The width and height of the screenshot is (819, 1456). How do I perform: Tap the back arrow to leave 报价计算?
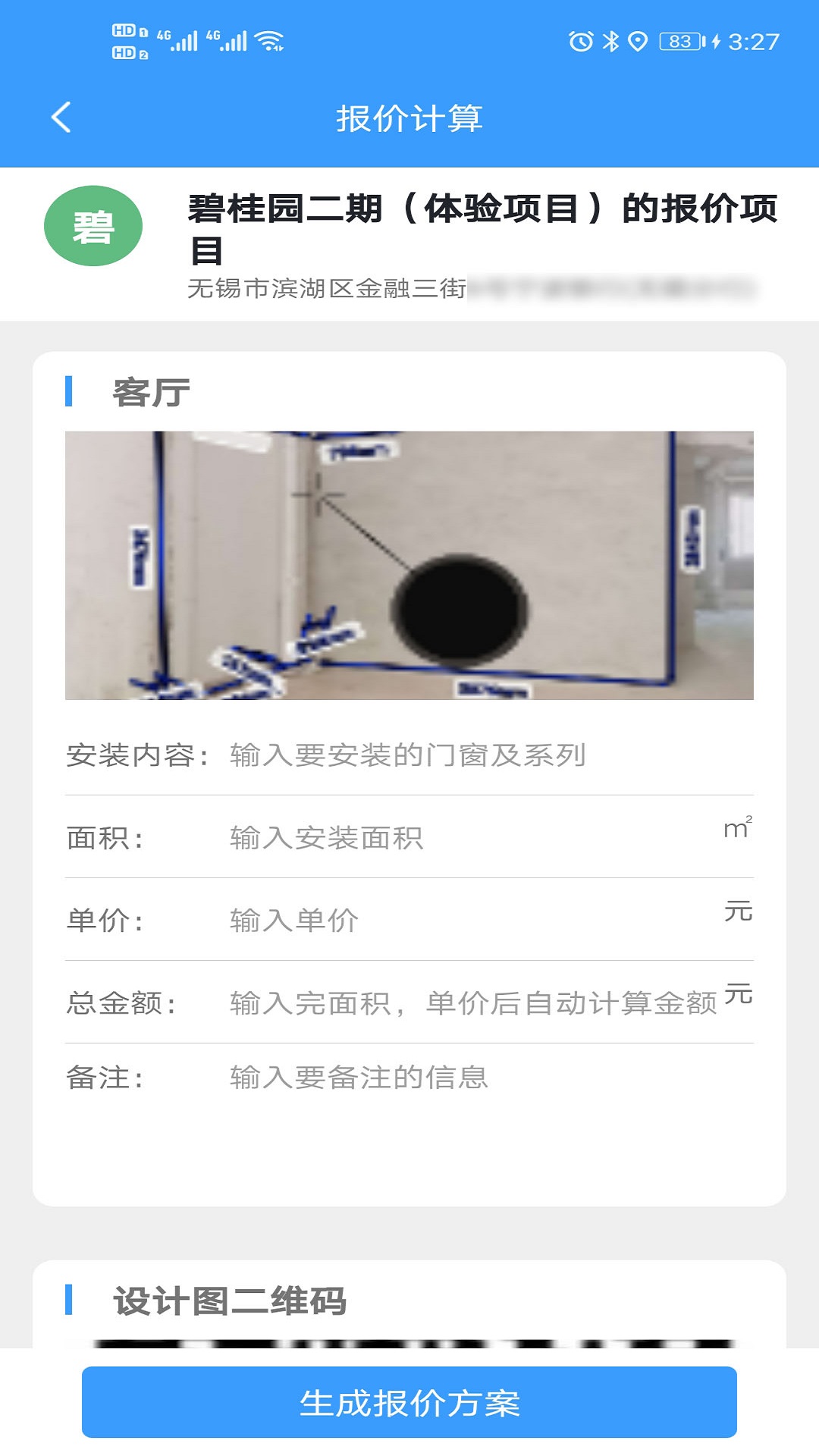point(62,118)
